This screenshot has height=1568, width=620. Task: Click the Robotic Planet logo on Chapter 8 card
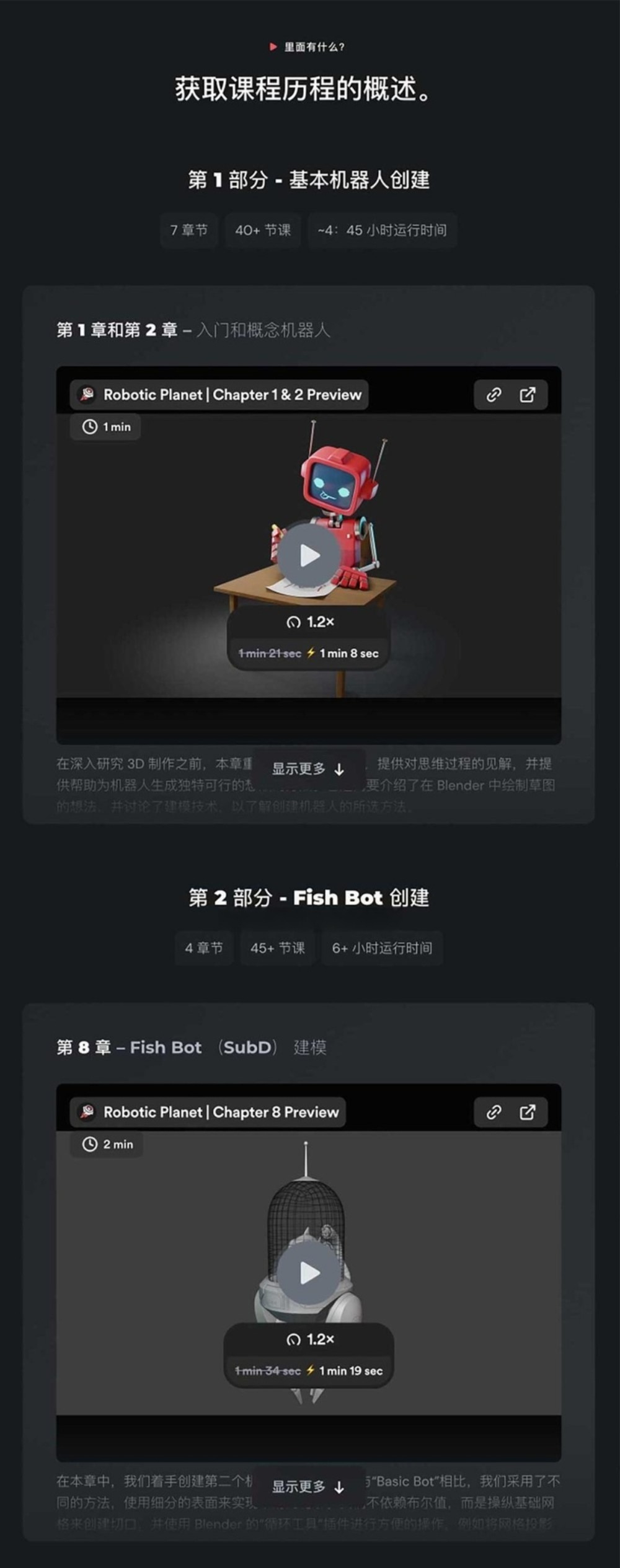click(x=87, y=1112)
